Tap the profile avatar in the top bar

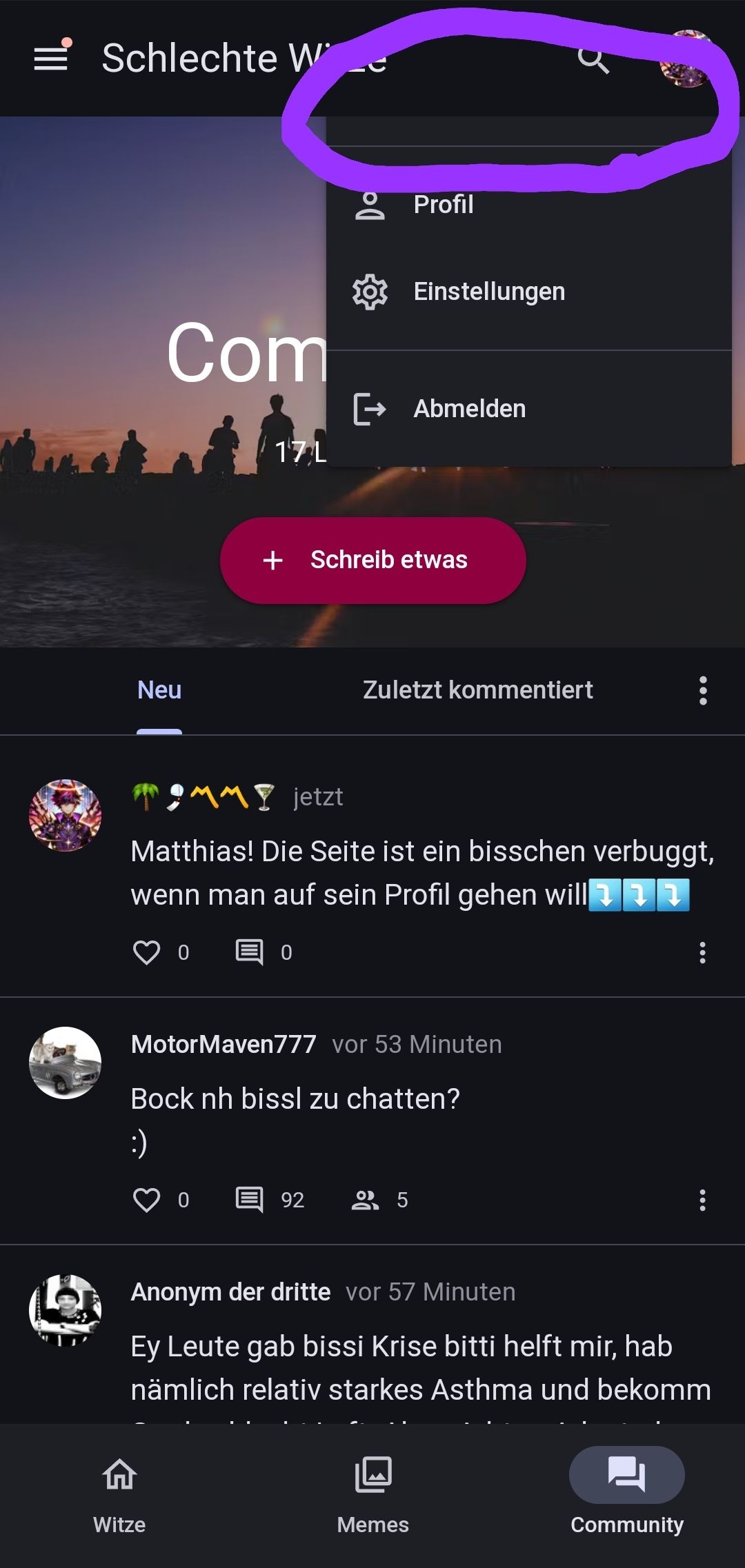click(x=686, y=59)
